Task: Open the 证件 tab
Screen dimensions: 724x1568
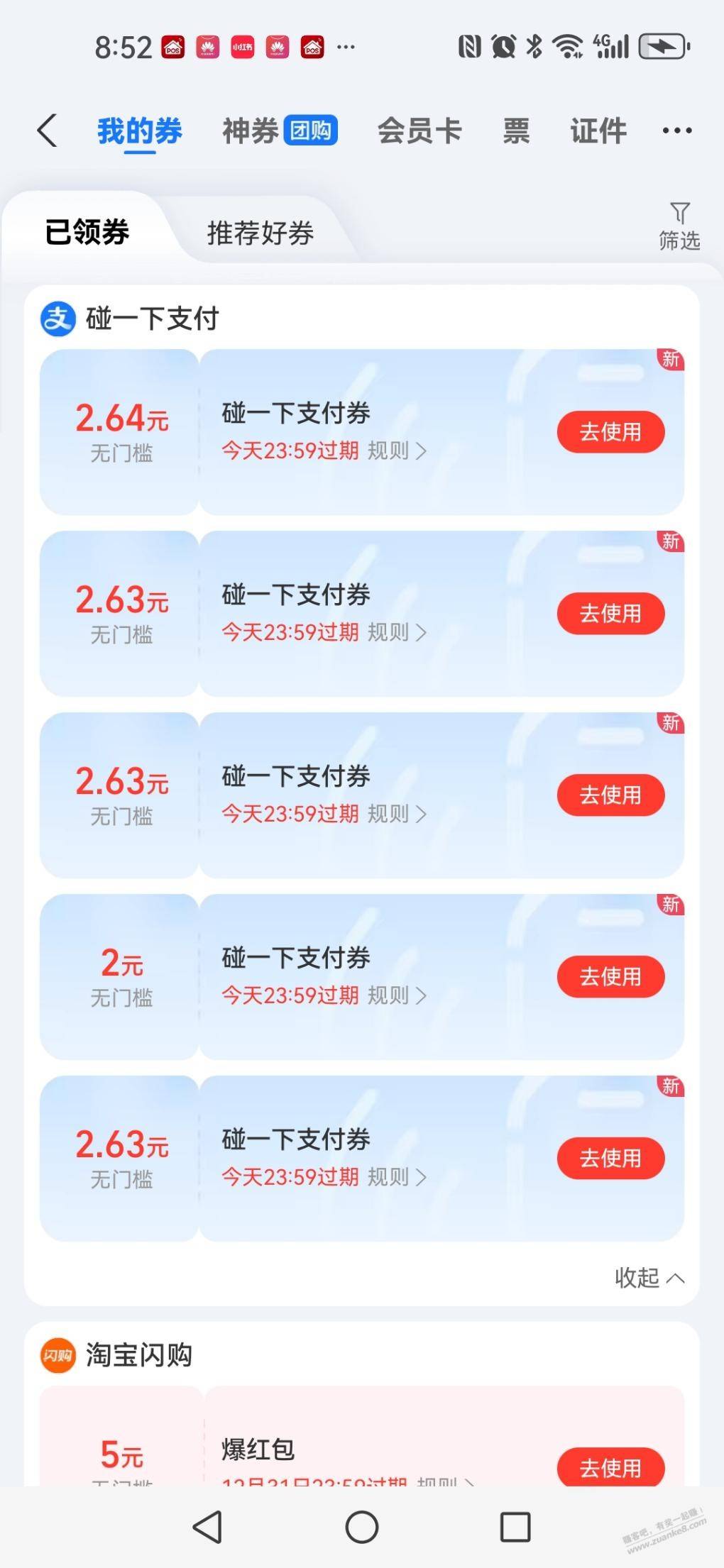Action: (x=598, y=131)
